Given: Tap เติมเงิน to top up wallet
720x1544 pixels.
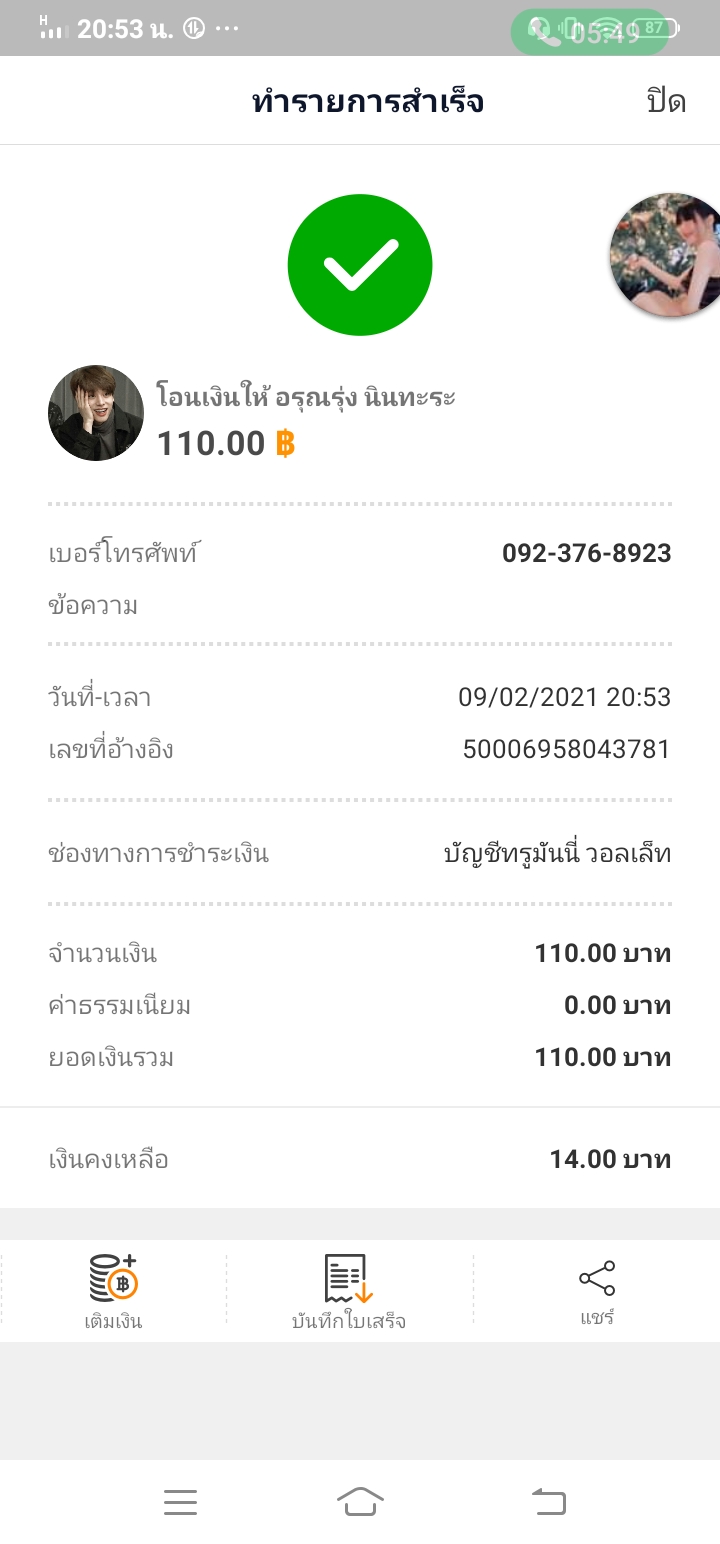Looking at the screenshot, I should [x=113, y=1291].
